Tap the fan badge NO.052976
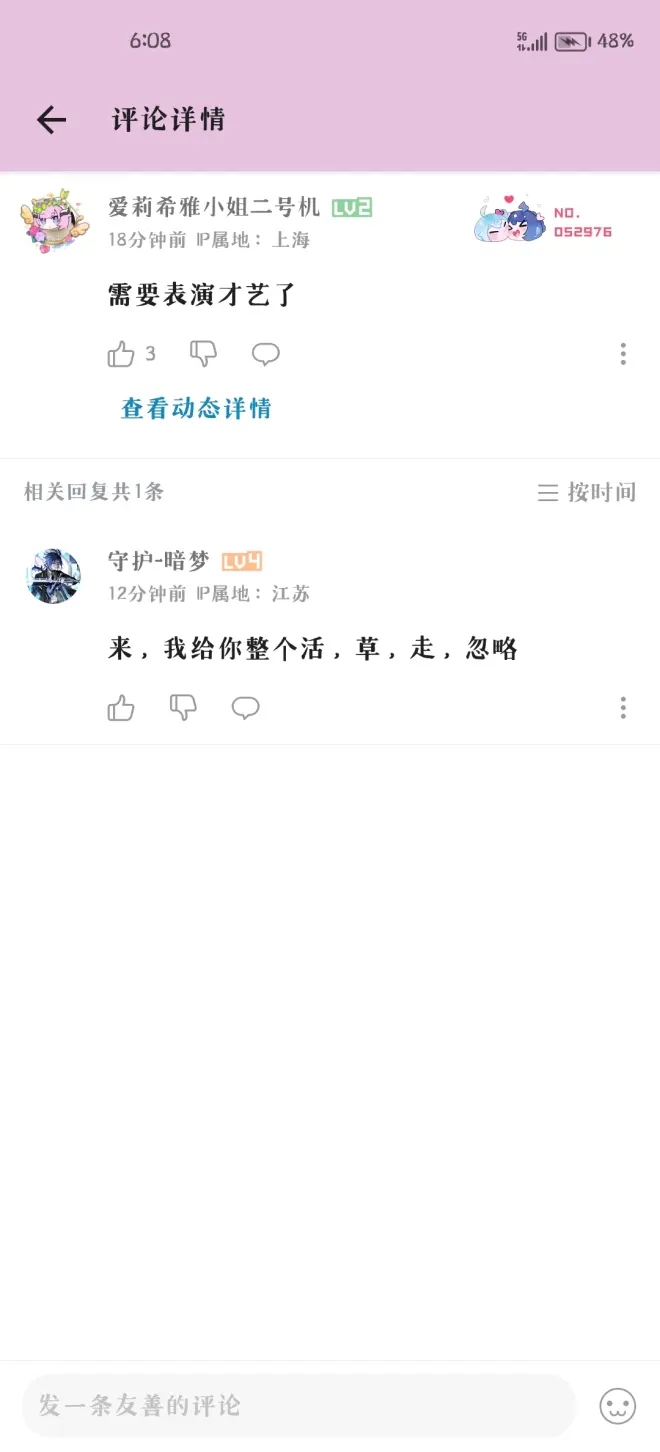 (543, 220)
